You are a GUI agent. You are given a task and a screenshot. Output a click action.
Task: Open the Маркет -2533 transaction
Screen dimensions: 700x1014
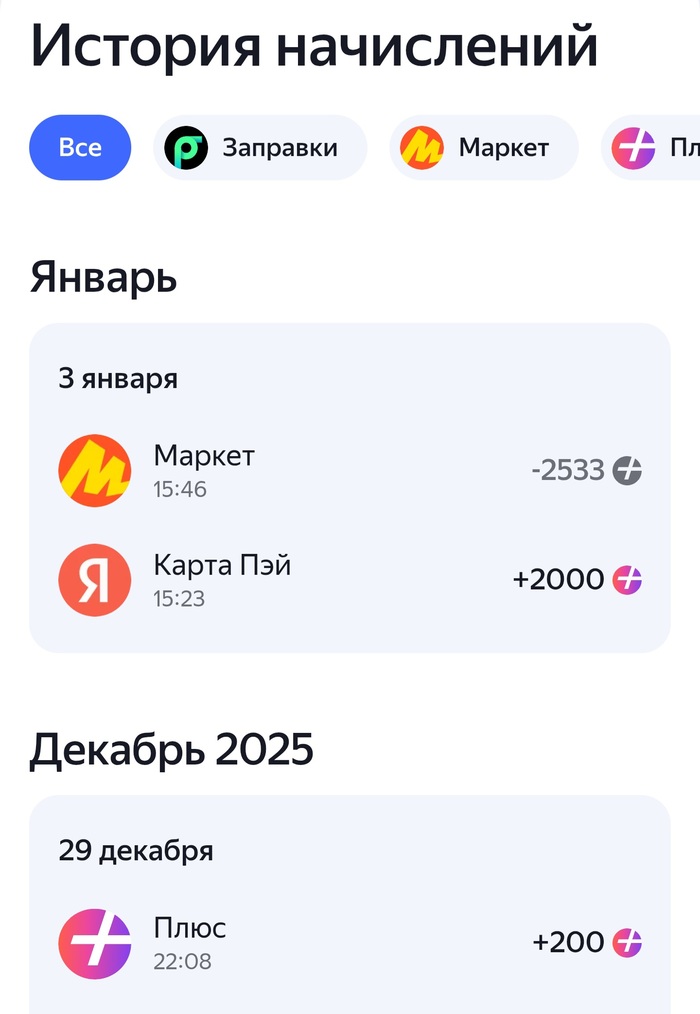[349, 470]
